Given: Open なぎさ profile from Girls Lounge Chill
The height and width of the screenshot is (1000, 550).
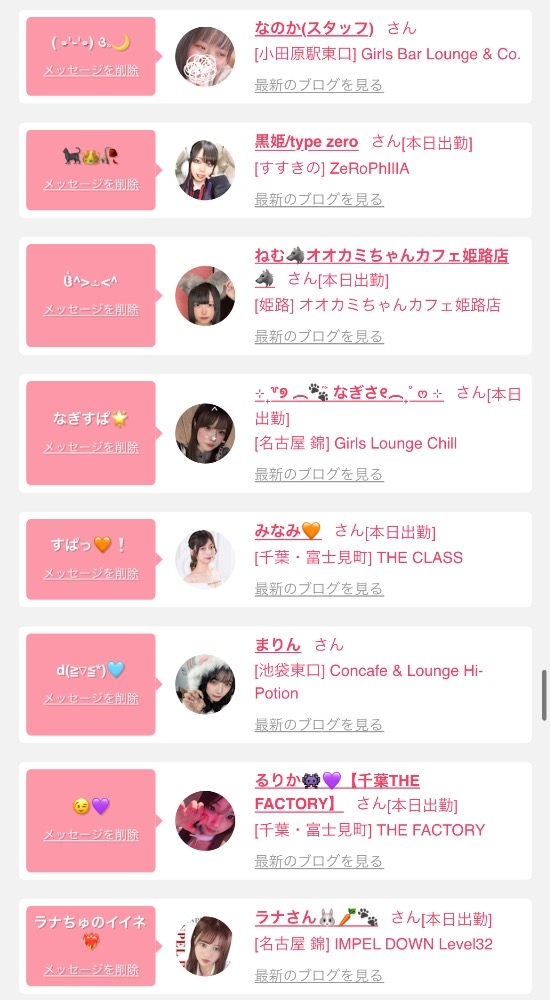Looking at the screenshot, I should 349,393.
